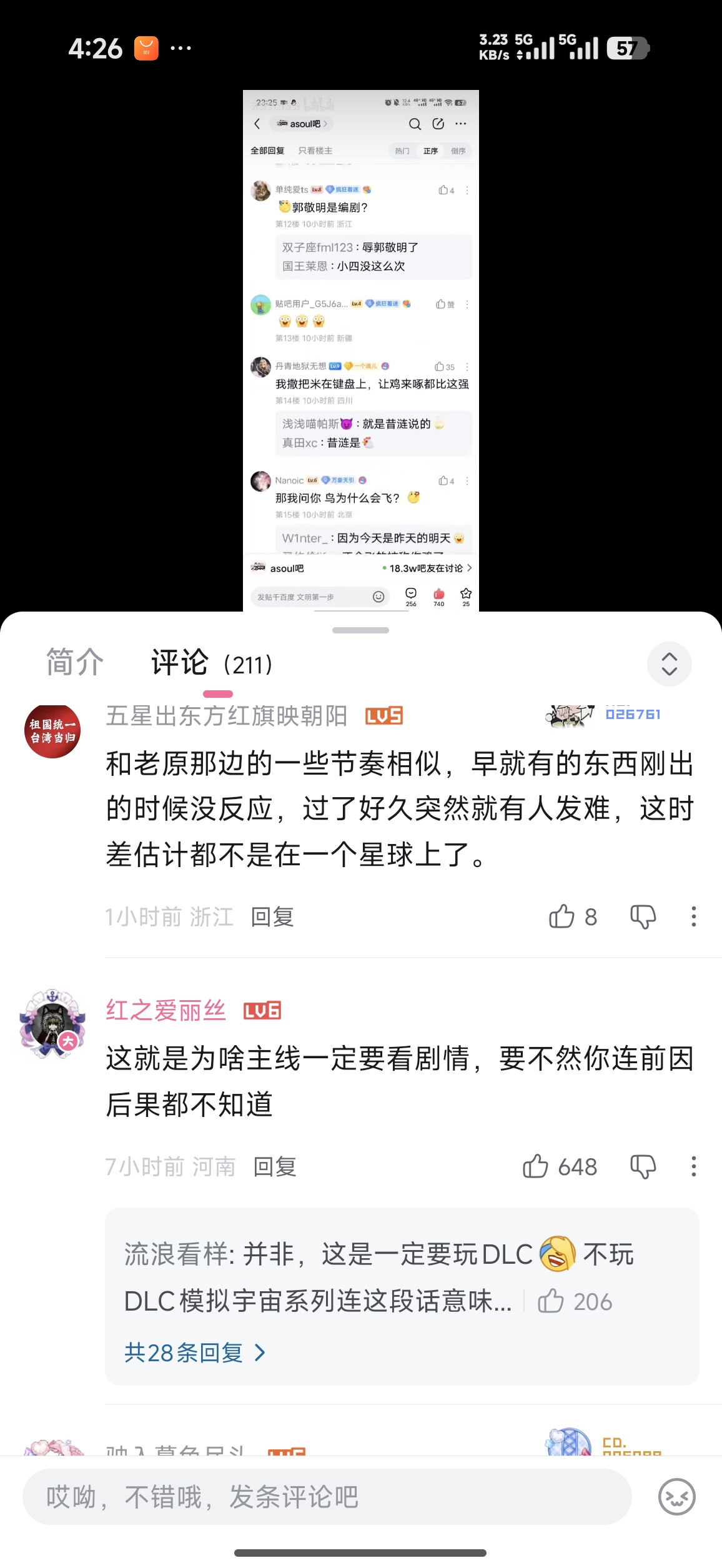Open 五星出东方红旗映朝阳's avatar profile
Viewport: 722px width, 1568px height.
click(53, 731)
